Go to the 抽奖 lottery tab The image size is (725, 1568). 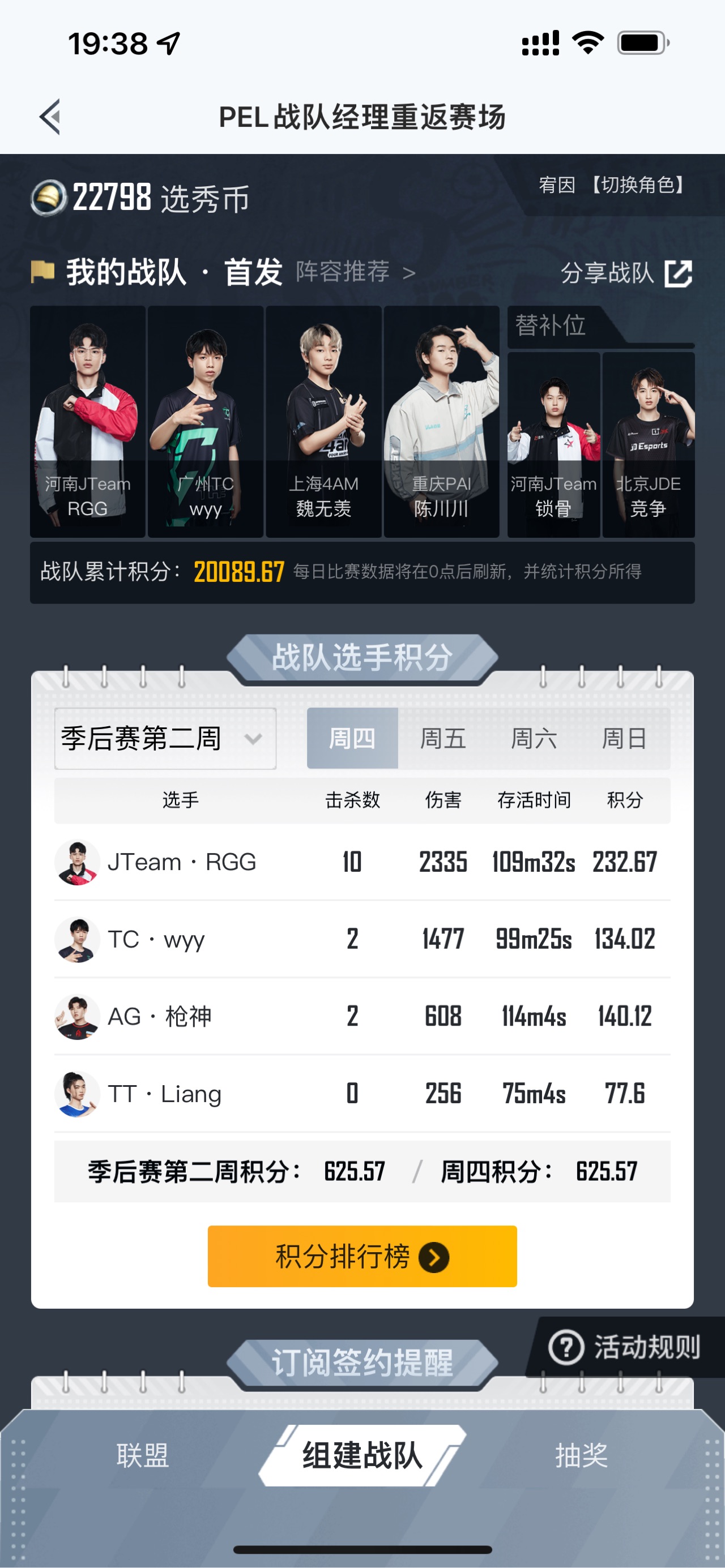click(x=581, y=1455)
